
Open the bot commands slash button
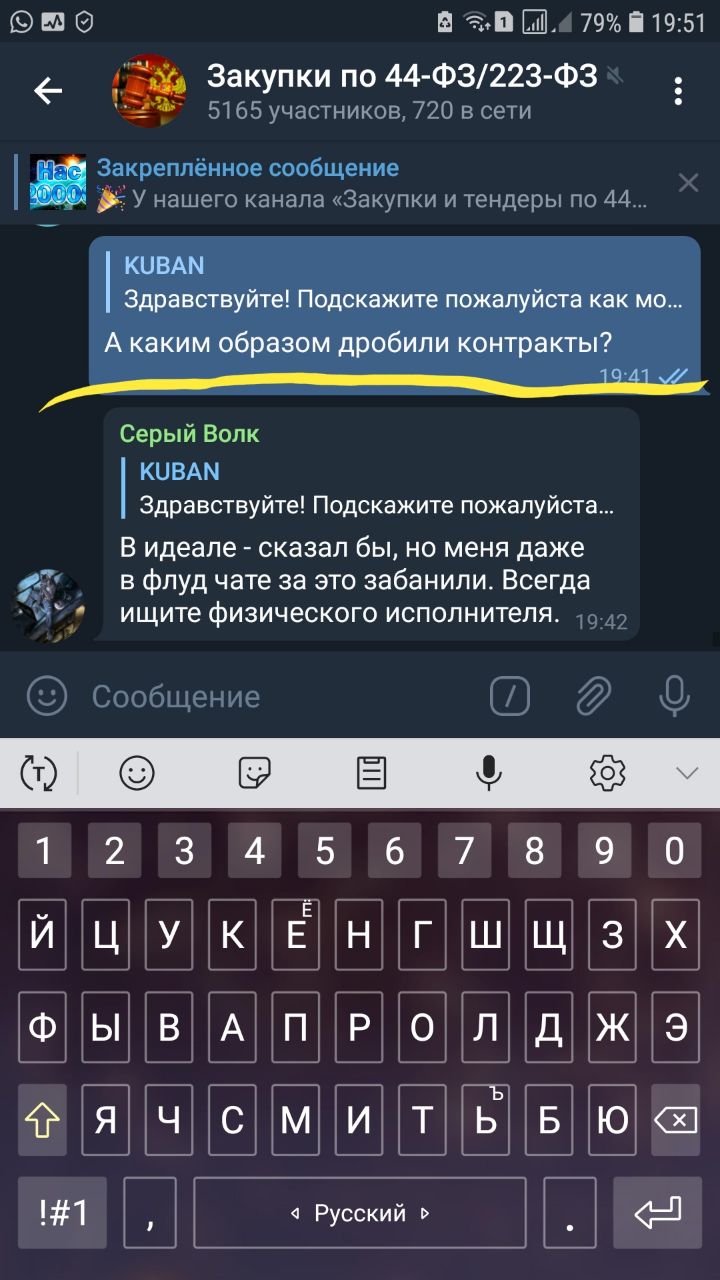pyautogui.click(x=510, y=696)
